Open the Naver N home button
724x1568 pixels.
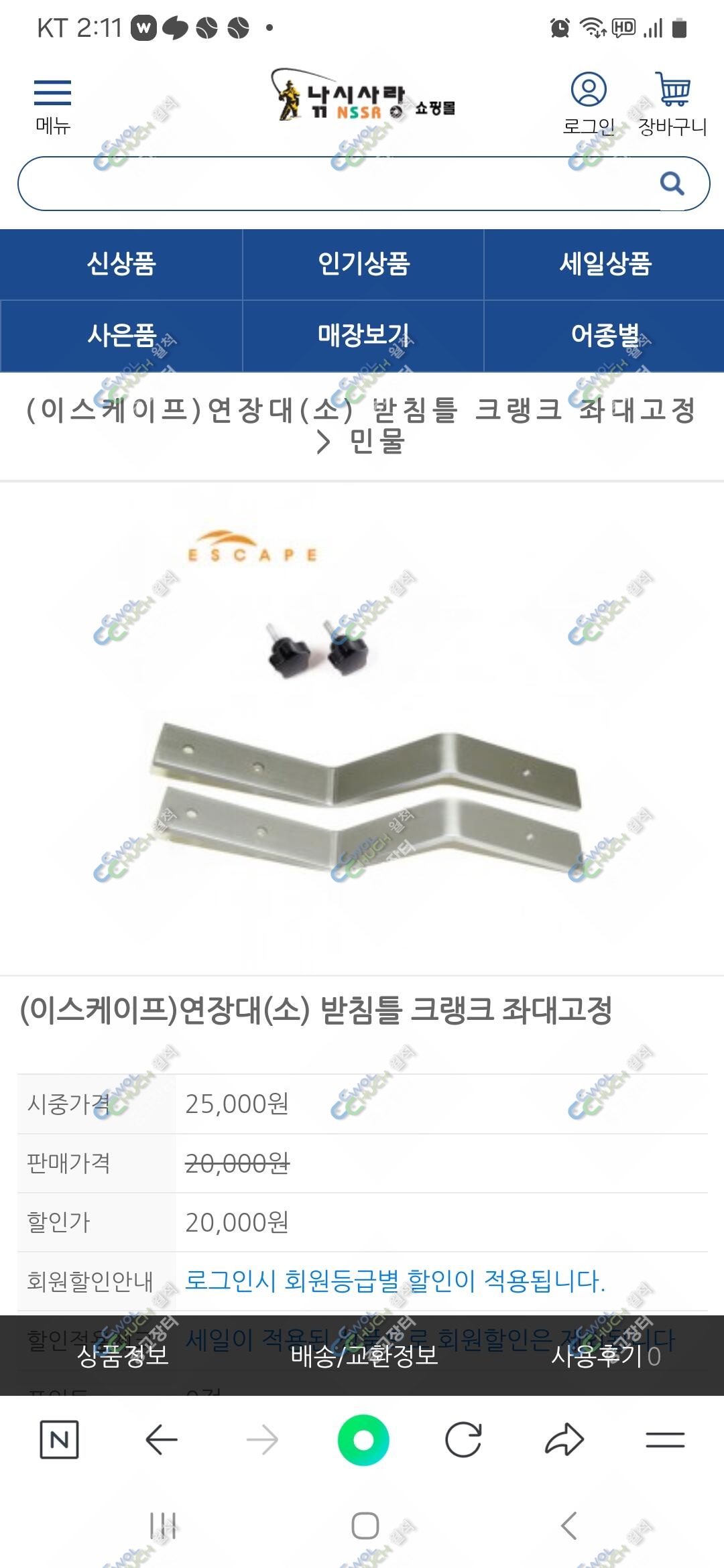(60, 1439)
